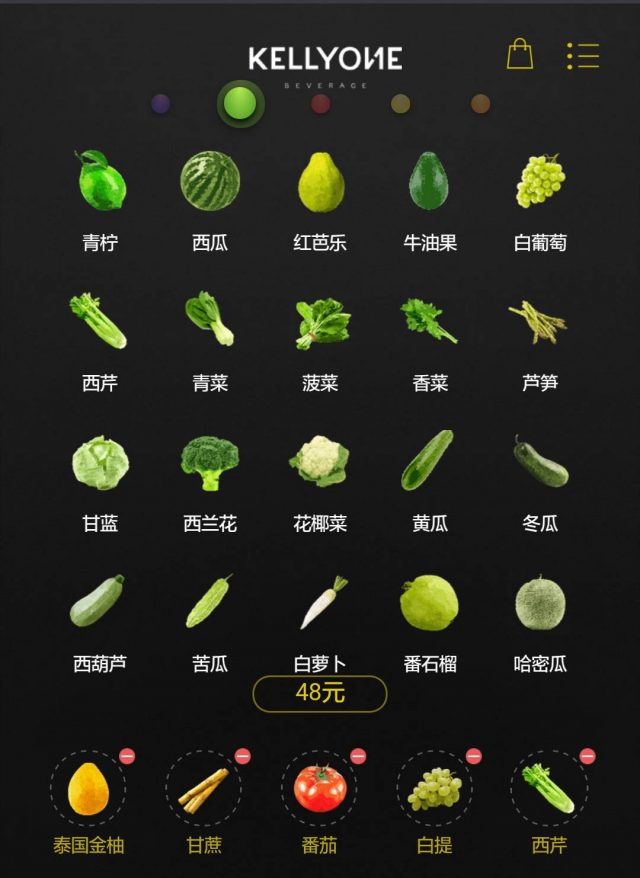Tap the 48元 price button

click(320, 693)
